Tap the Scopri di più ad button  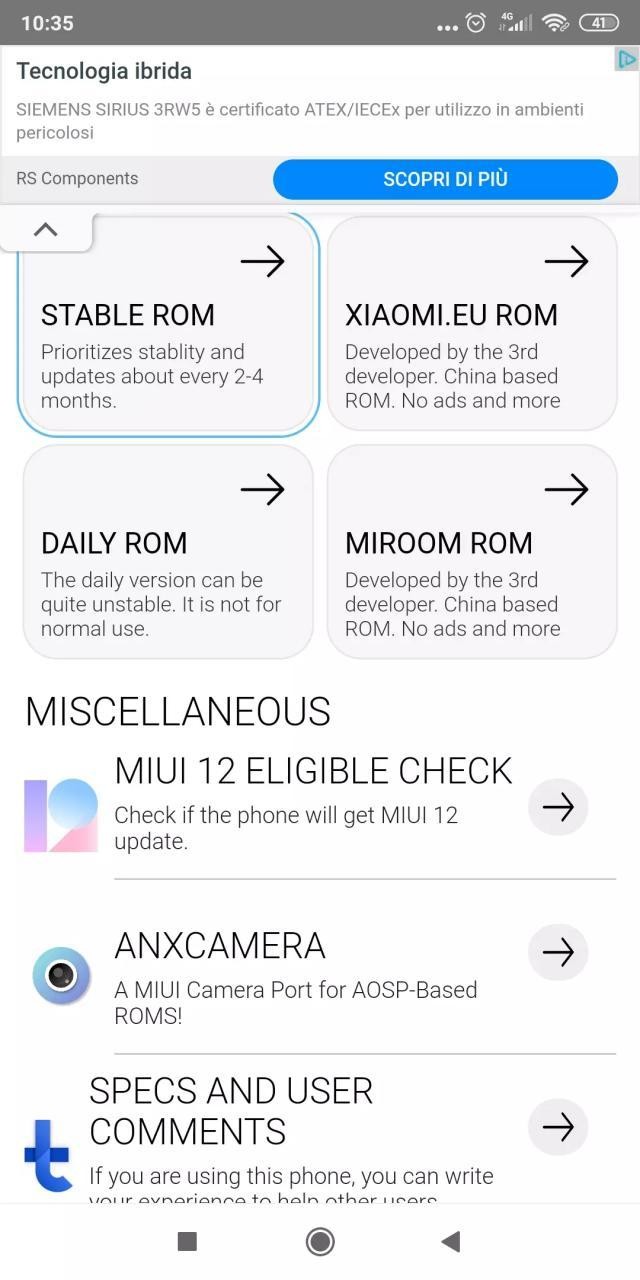445,179
